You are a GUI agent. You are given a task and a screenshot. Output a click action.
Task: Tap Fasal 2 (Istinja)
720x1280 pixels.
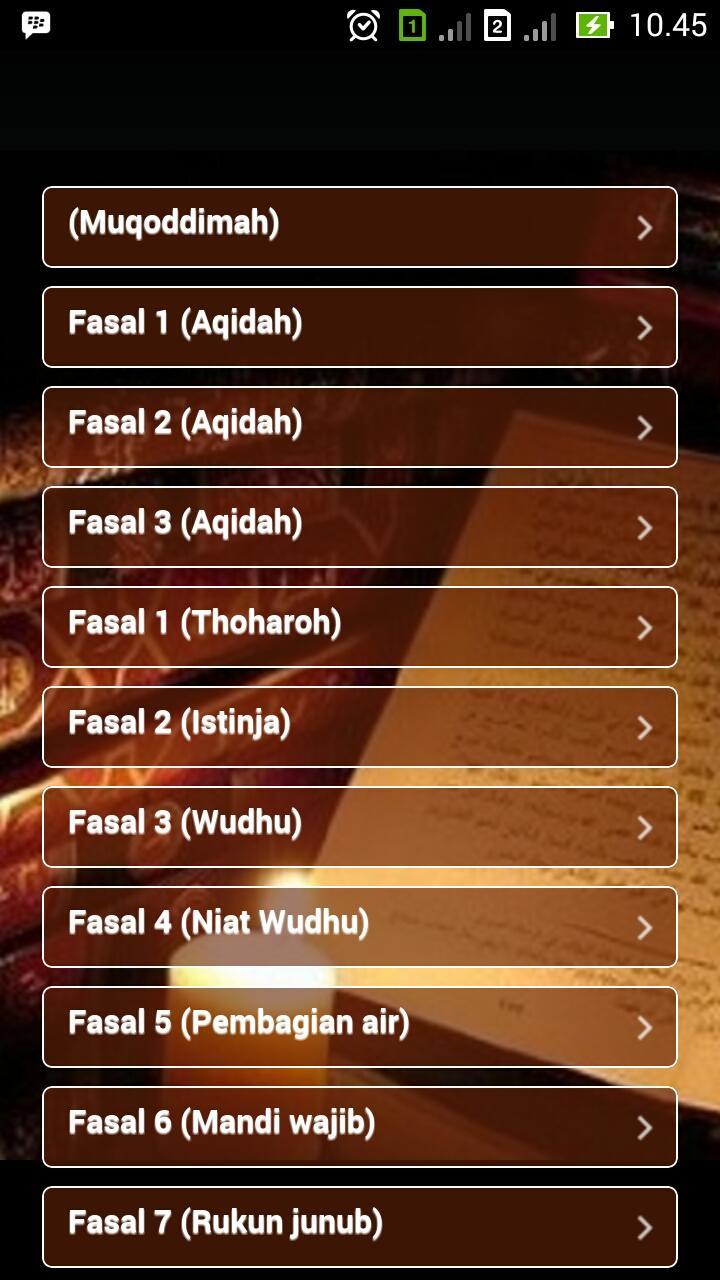point(360,727)
